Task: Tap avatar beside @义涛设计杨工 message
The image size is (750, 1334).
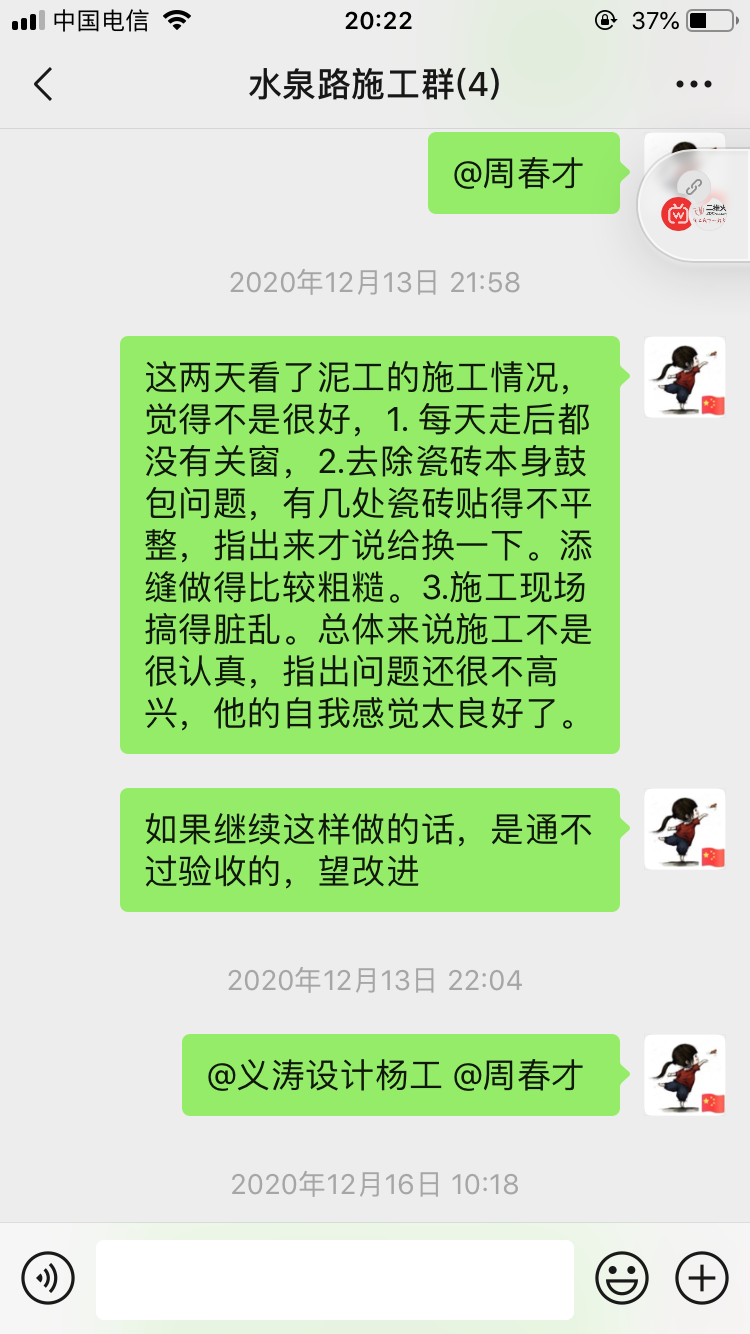Action: 684,1075
